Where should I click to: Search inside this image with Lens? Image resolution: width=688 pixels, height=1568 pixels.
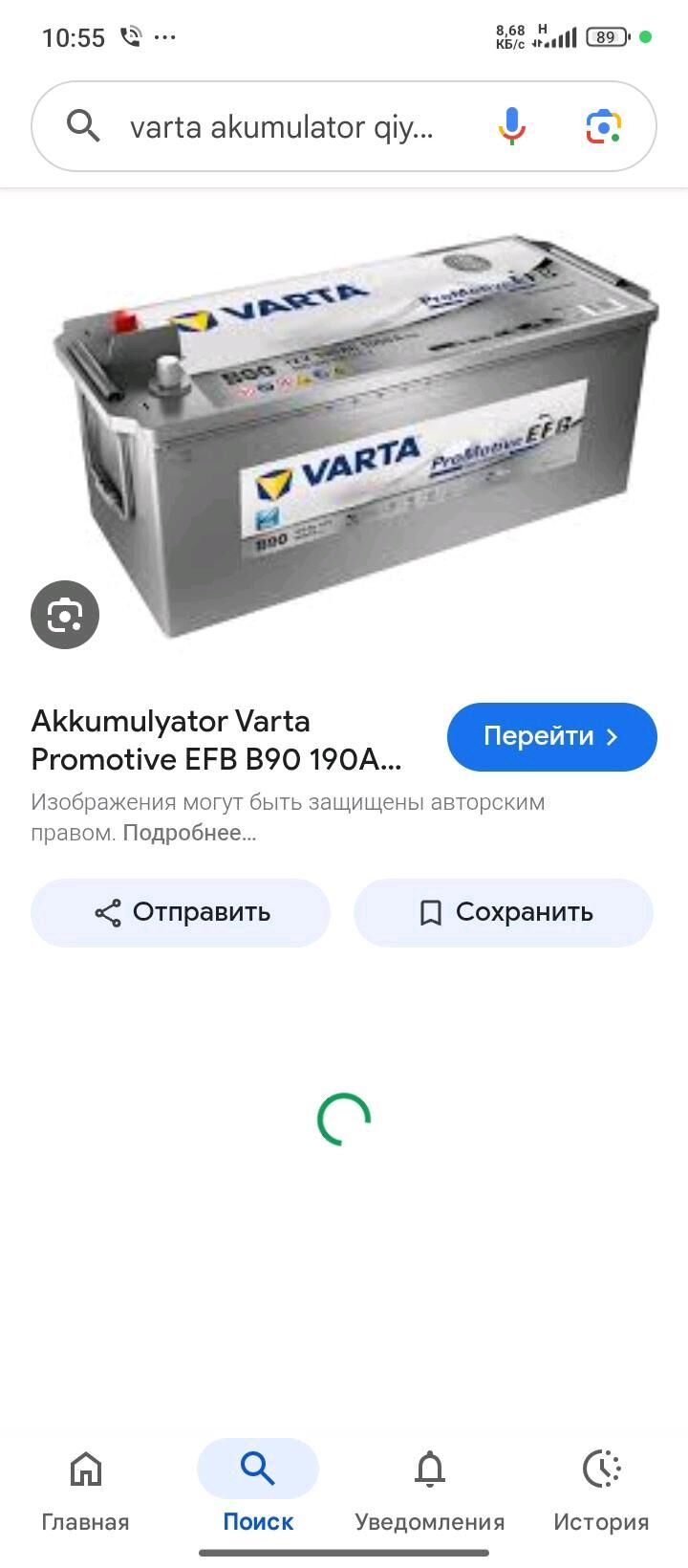[x=65, y=615]
